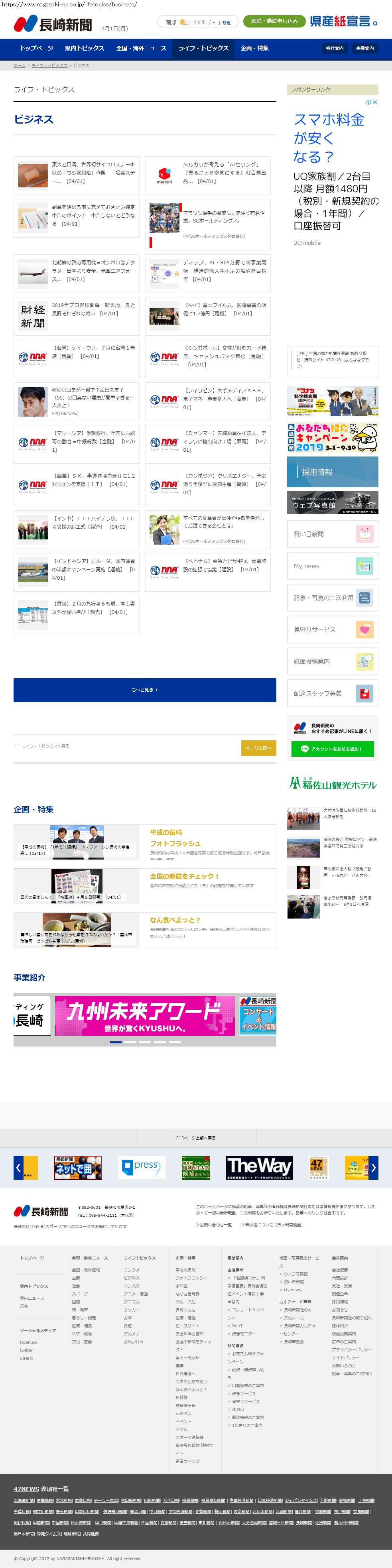Open 全国・海外ニュース tab
The image size is (392, 1568).
[x=141, y=48]
